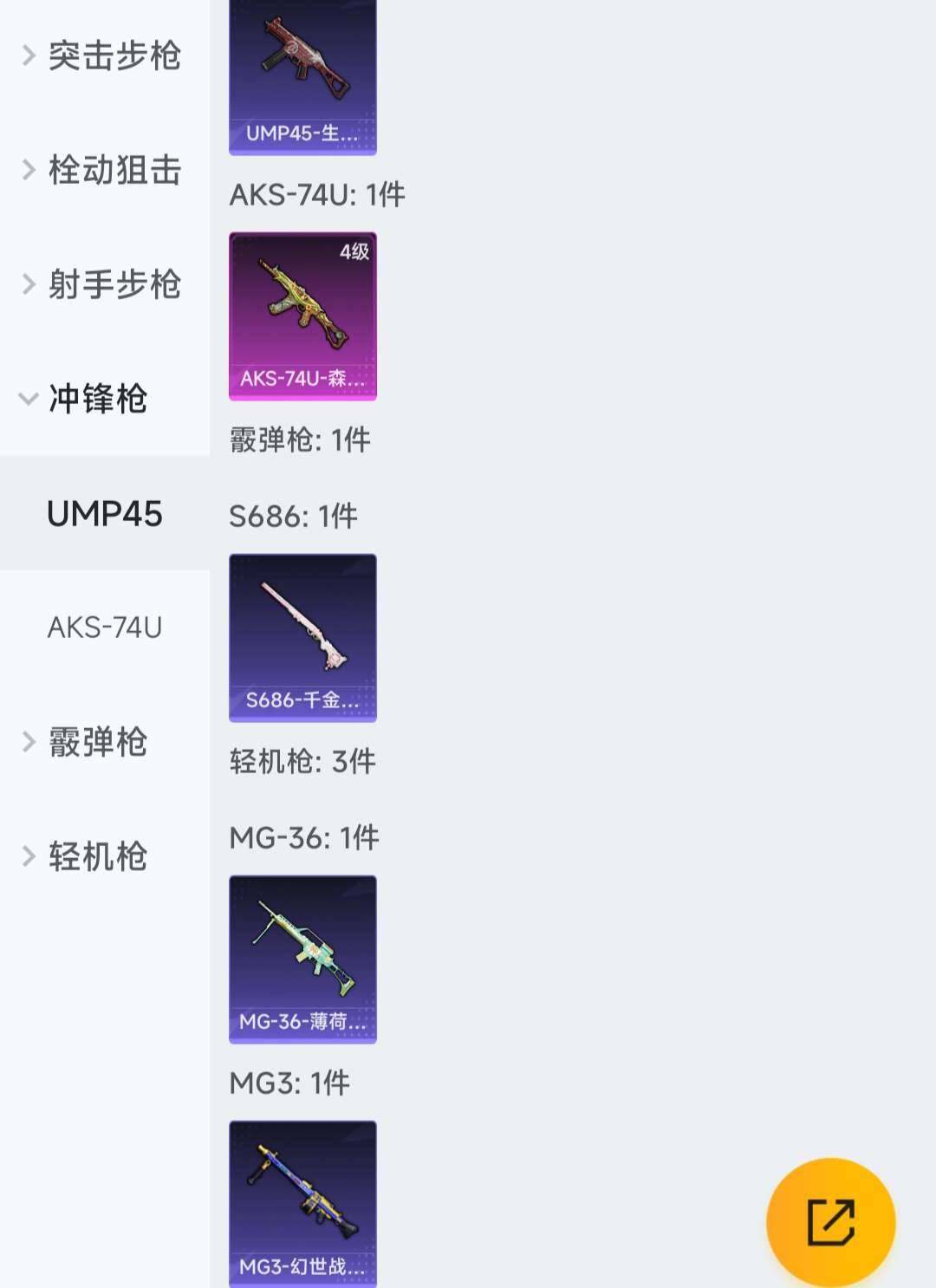The width and height of the screenshot is (936, 1288).
Task: Open the S686-千金 skin image
Action: (302, 637)
